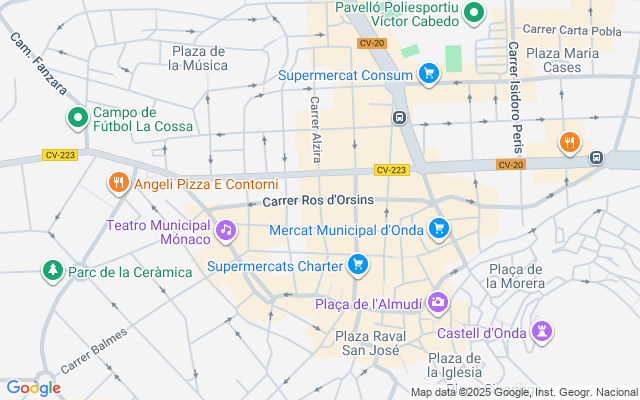The image size is (640, 400).
Task: Select the Campo de Fútbol La Cossa pin
Action: coord(77,119)
